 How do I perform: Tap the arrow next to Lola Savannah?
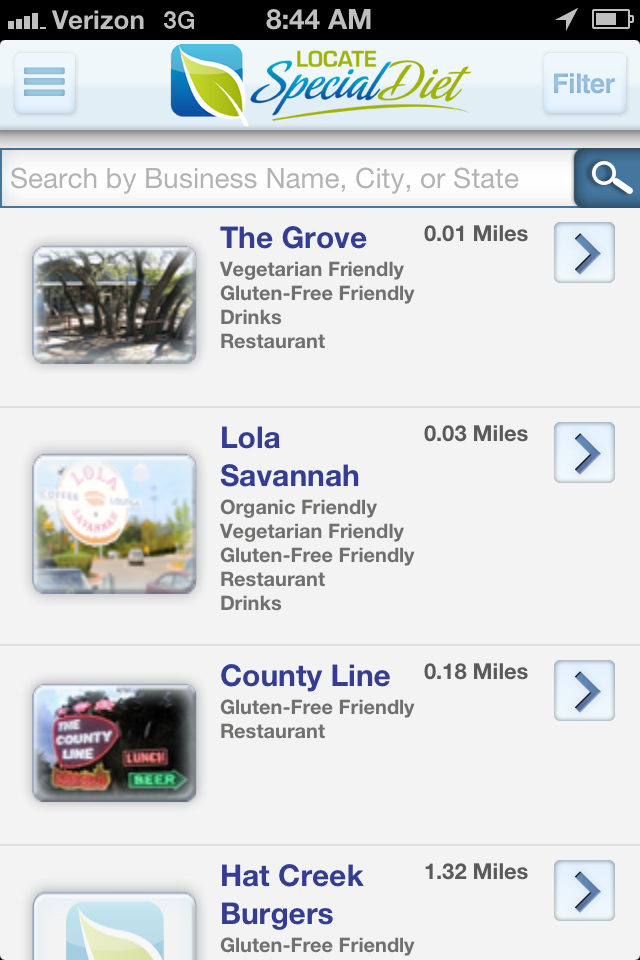(584, 453)
